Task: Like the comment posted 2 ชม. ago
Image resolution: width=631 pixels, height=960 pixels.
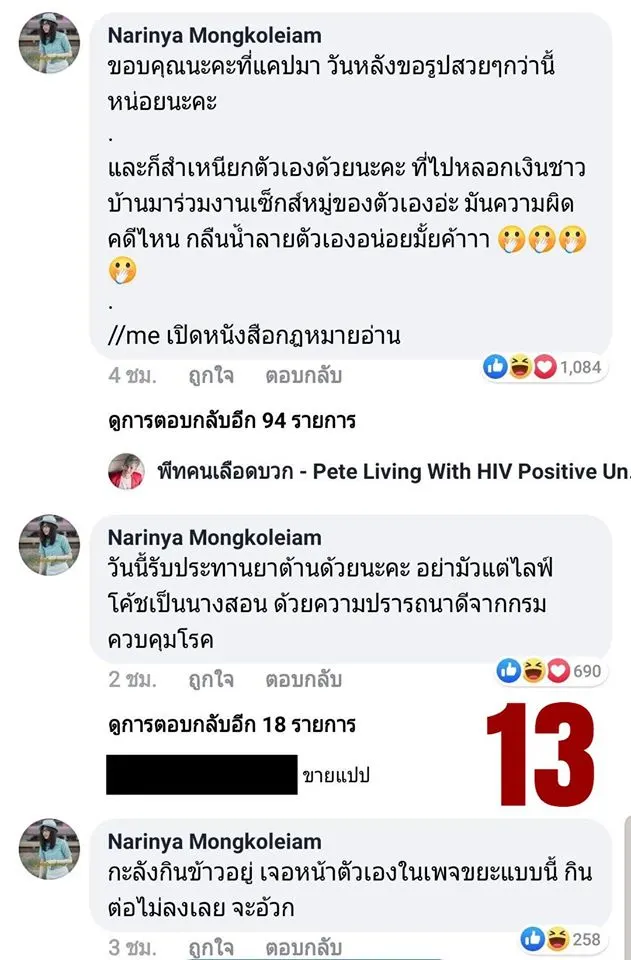Action: click(210, 680)
